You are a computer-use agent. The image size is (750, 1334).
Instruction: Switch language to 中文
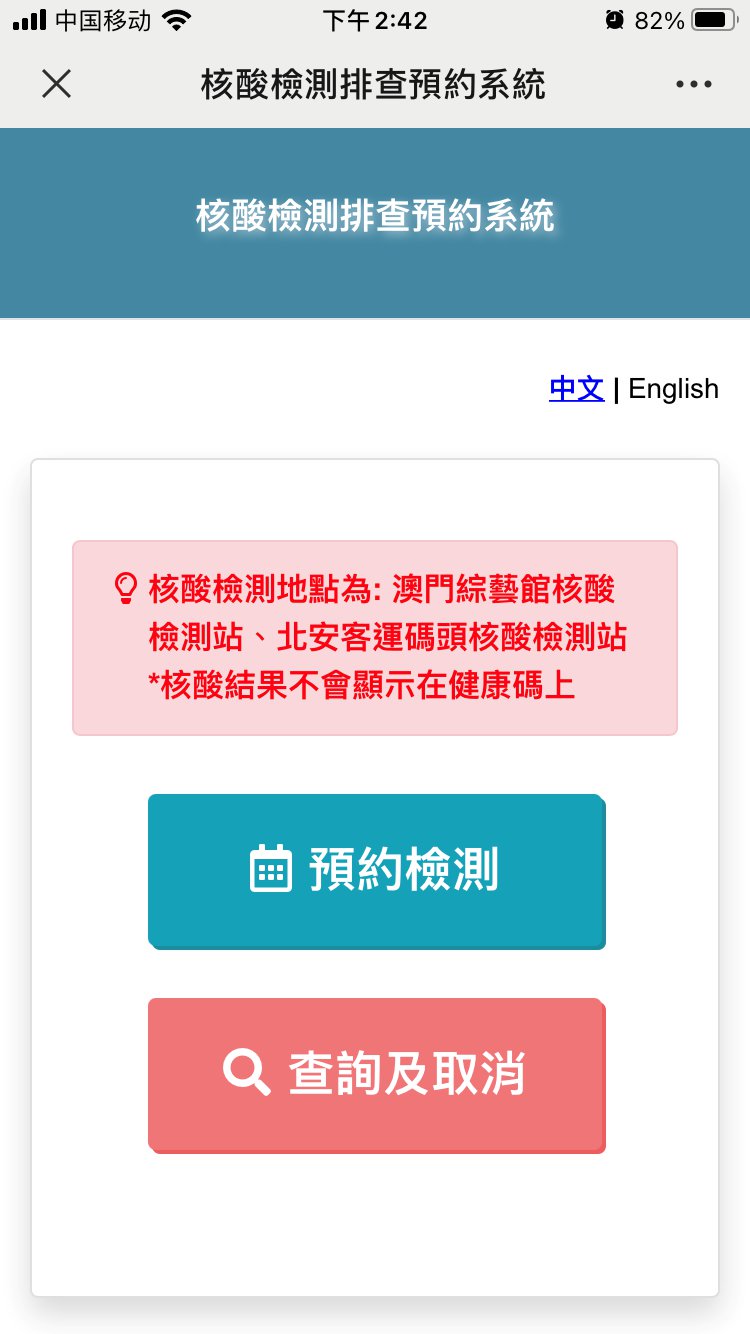click(577, 388)
